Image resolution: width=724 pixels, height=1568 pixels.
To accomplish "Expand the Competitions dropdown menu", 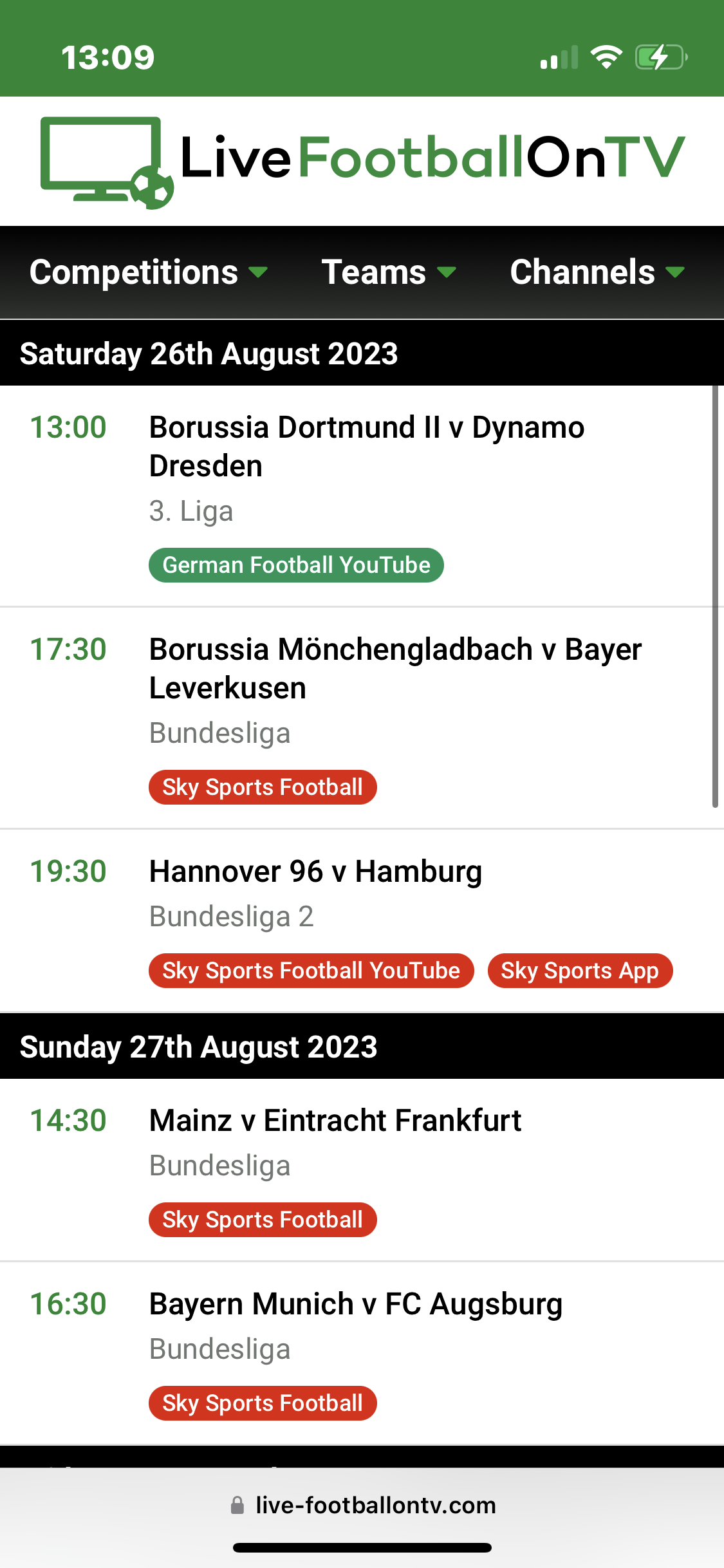I will 148,272.
